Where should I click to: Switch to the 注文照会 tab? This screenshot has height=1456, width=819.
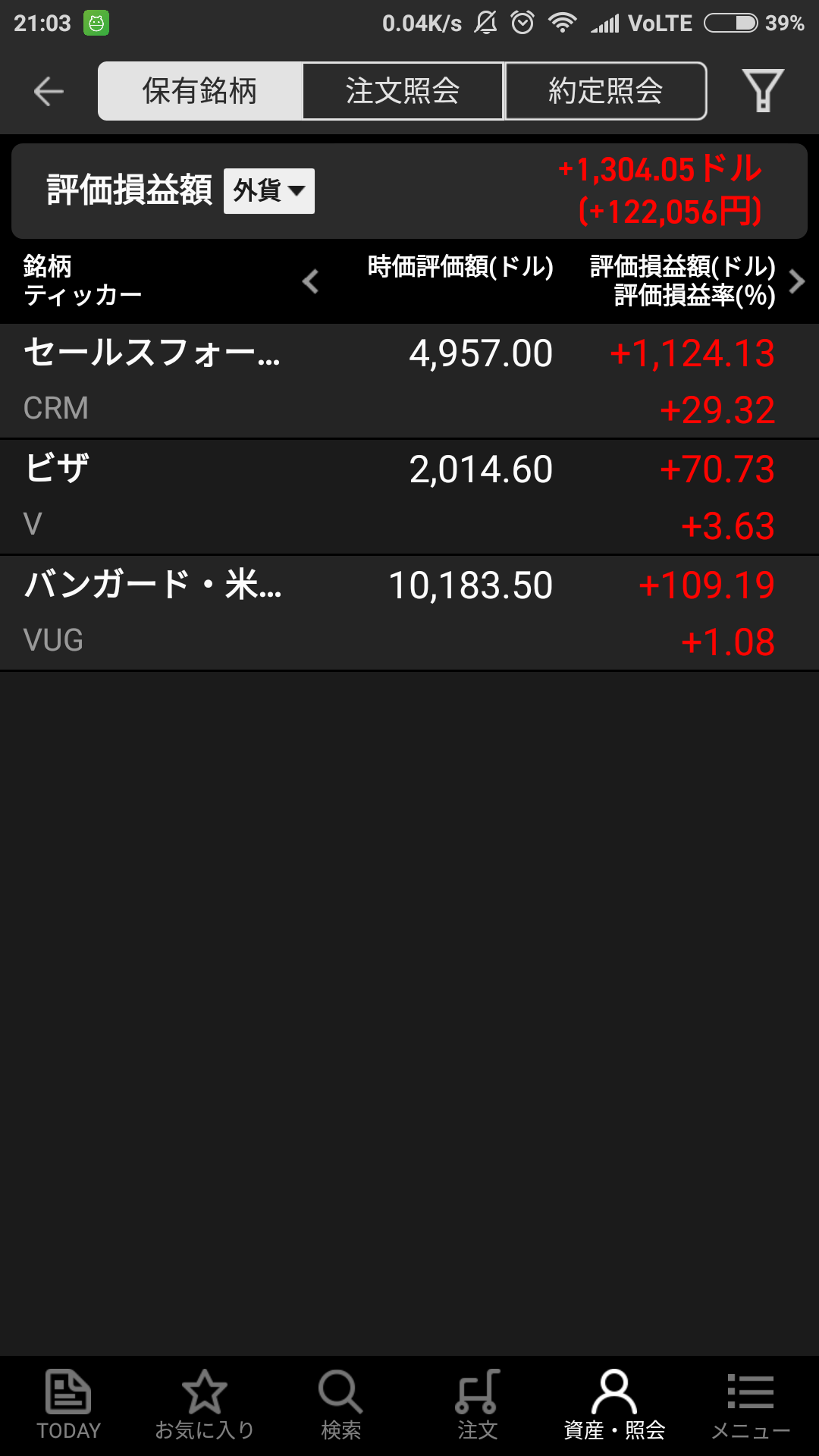(403, 91)
